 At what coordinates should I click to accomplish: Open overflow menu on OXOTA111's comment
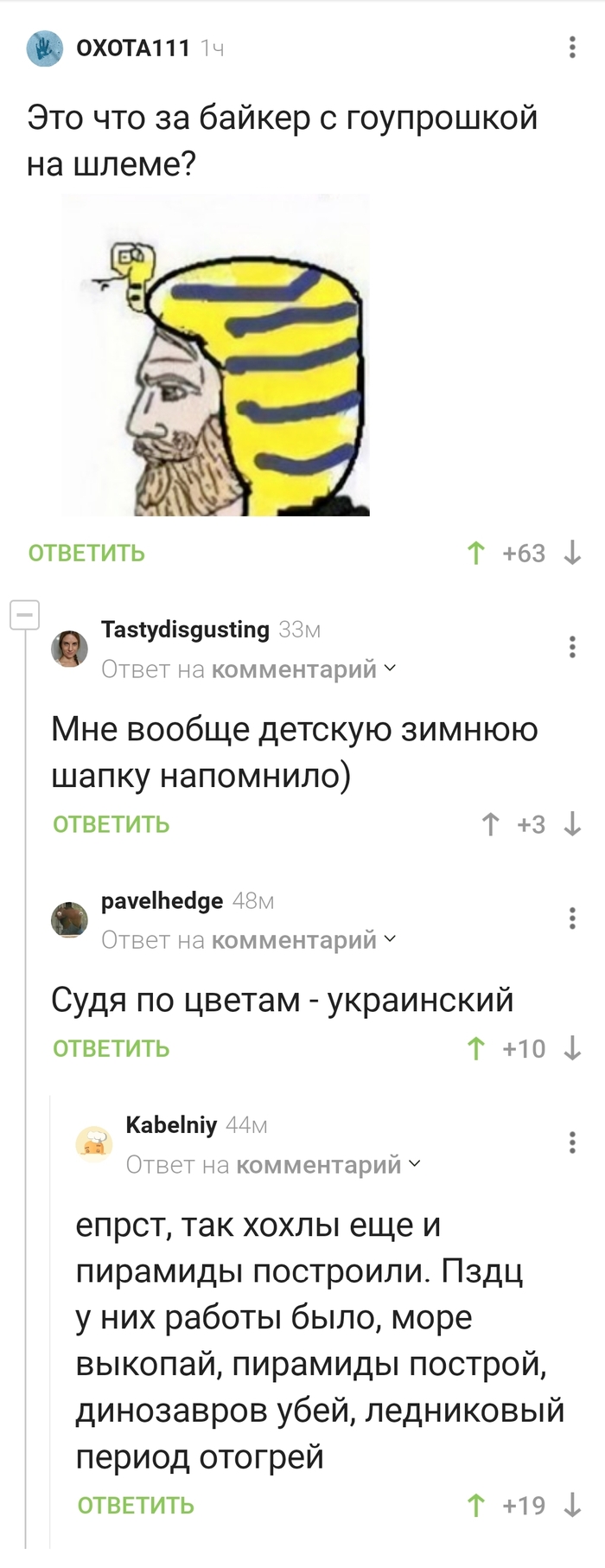point(572,48)
